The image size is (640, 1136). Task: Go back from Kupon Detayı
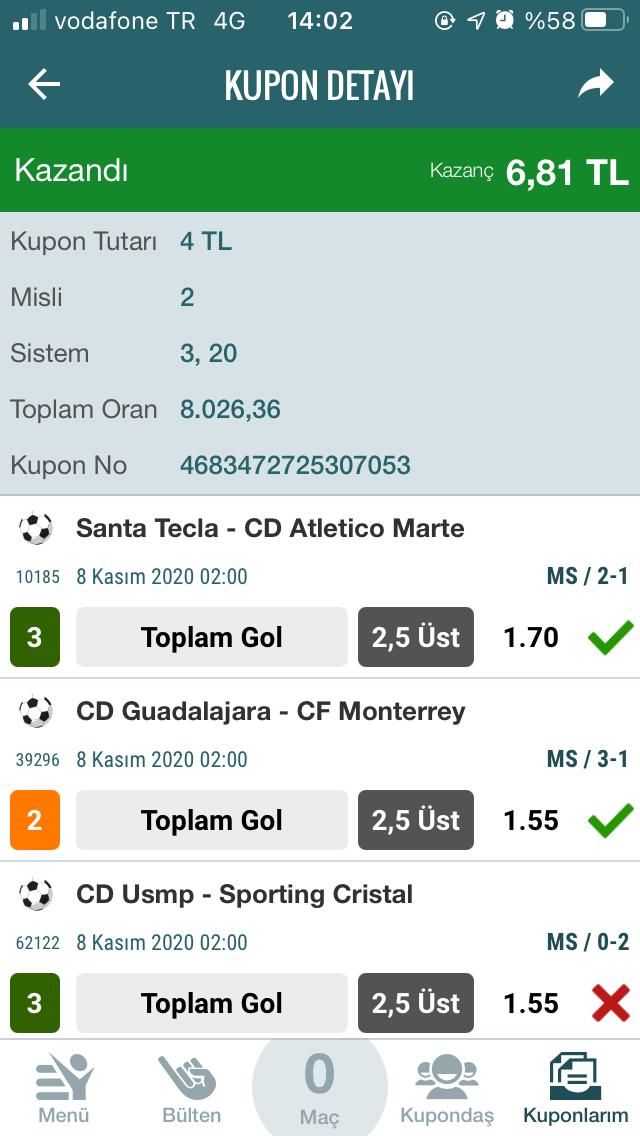click(44, 85)
